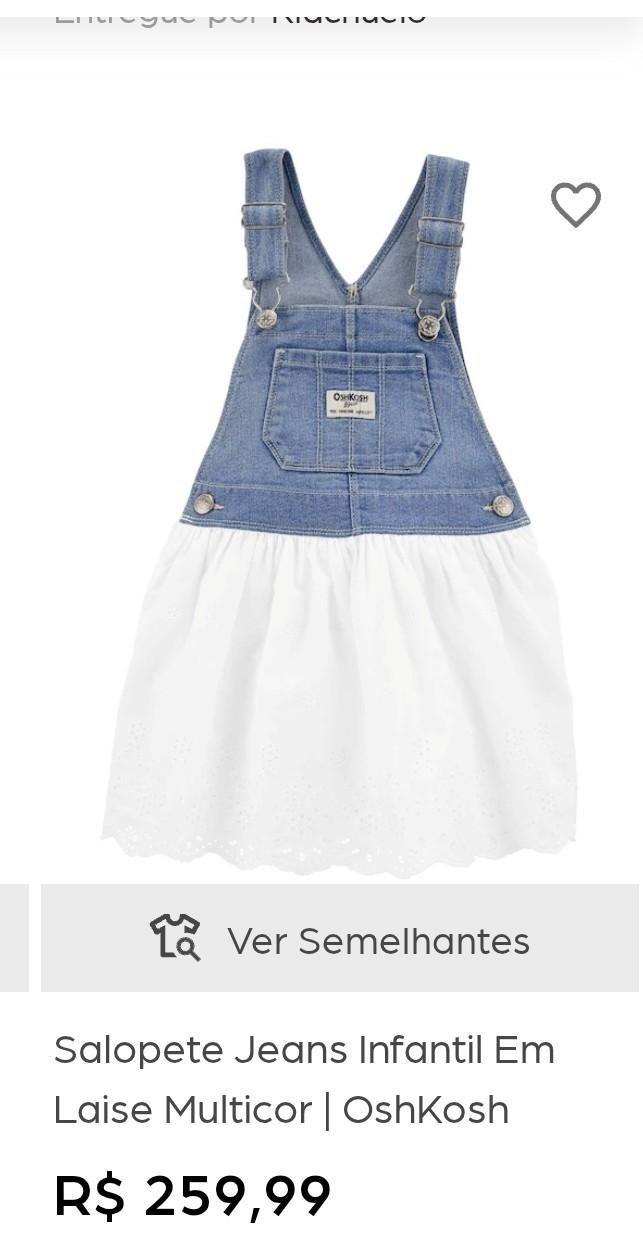643x1251 pixels.
Task: Tap the Ver Semelhantes button
Action: [x=340, y=939]
